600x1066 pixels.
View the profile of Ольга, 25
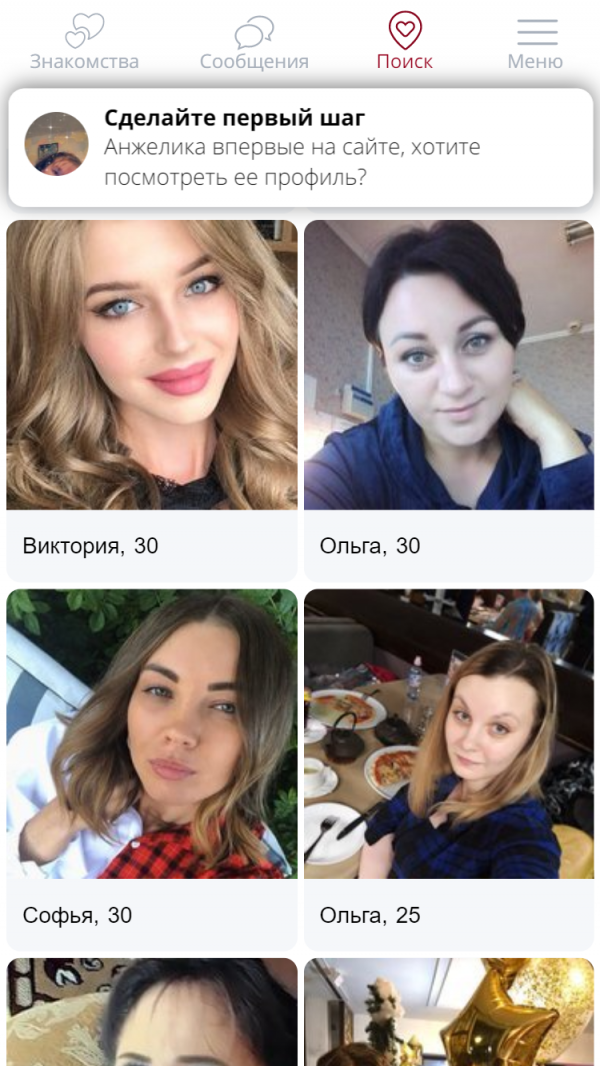[x=449, y=768]
